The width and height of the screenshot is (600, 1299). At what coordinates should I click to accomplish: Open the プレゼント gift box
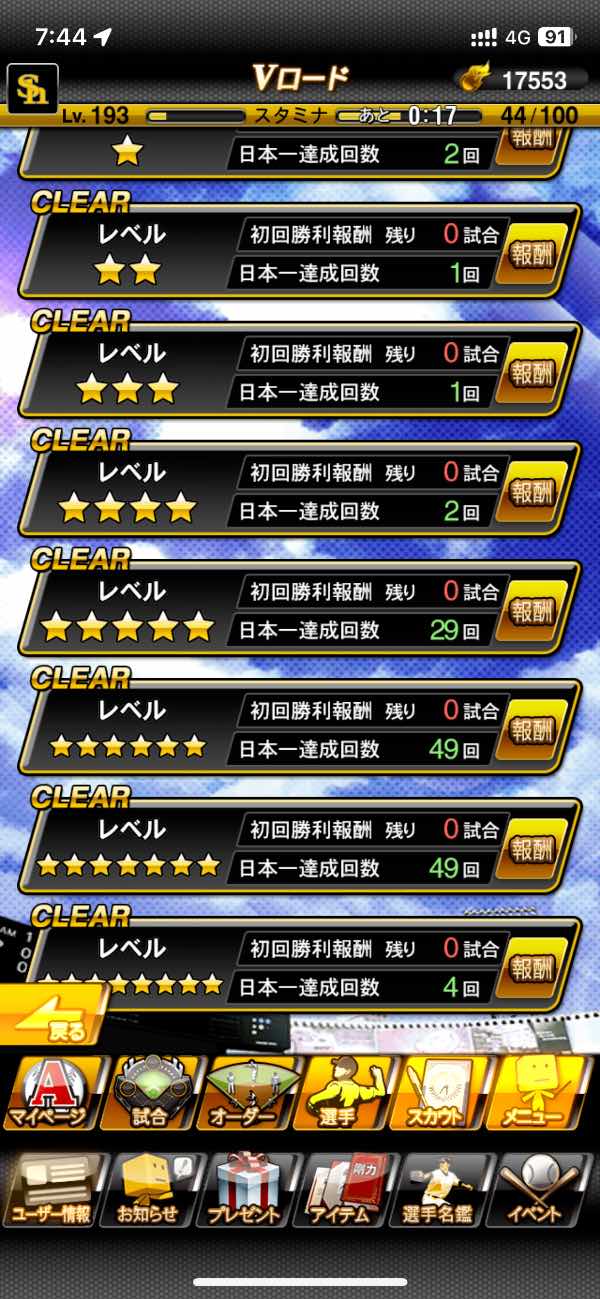[x=250, y=1190]
